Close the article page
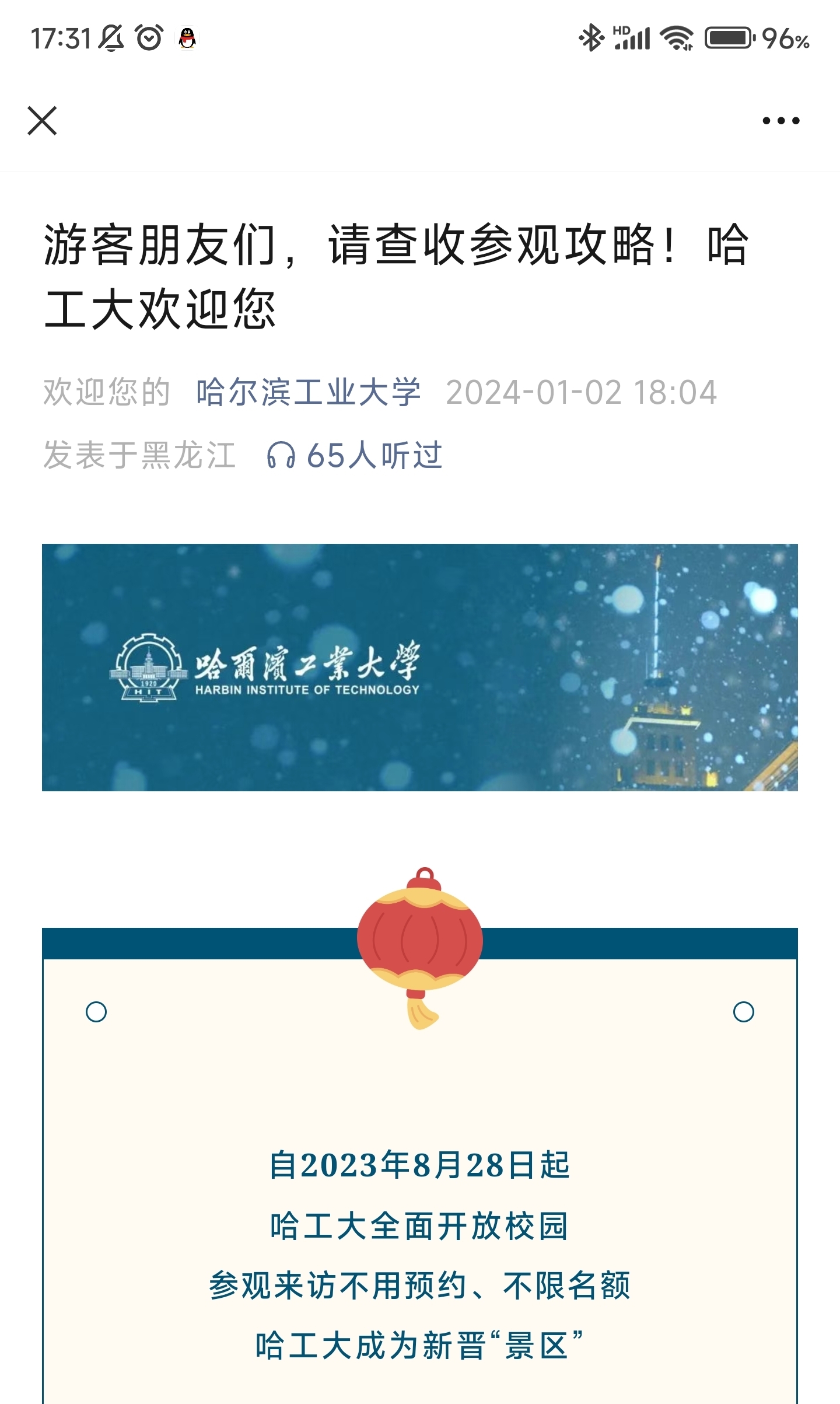Viewport: 840px width, 1404px height. click(x=42, y=121)
